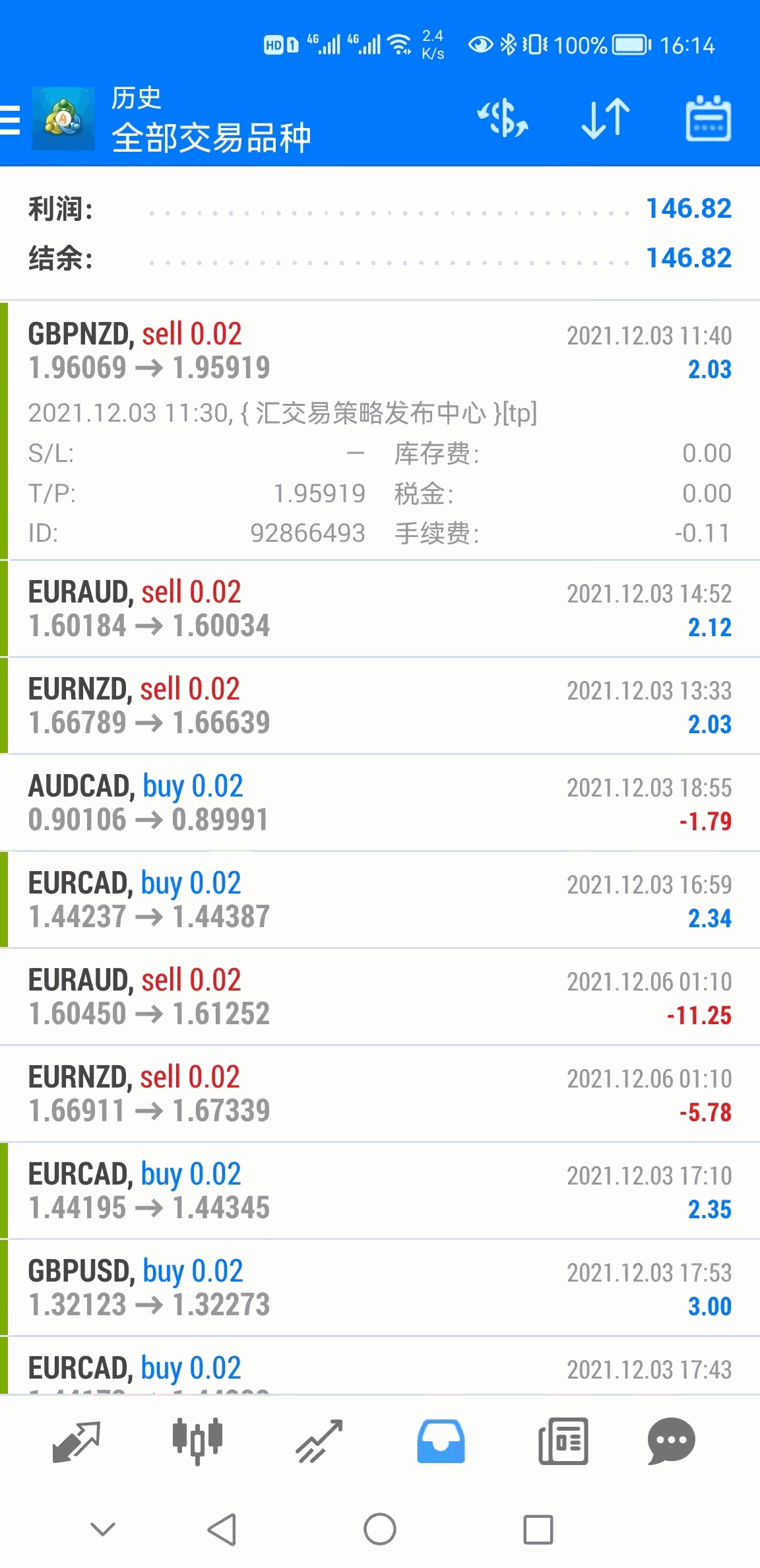Image resolution: width=760 pixels, height=1568 pixels.
Task: Expand the AUDCAD buy 0.02 trade
Action: (380, 802)
